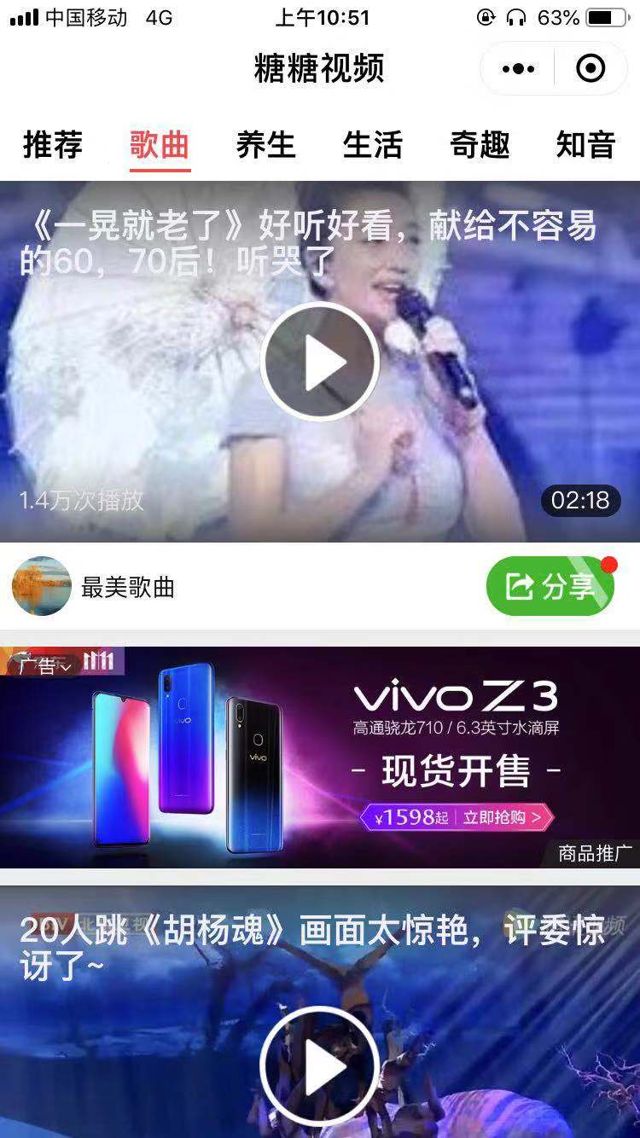Play the 《一晃就老了》 video
The width and height of the screenshot is (640, 1138).
(x=320, y=362)
